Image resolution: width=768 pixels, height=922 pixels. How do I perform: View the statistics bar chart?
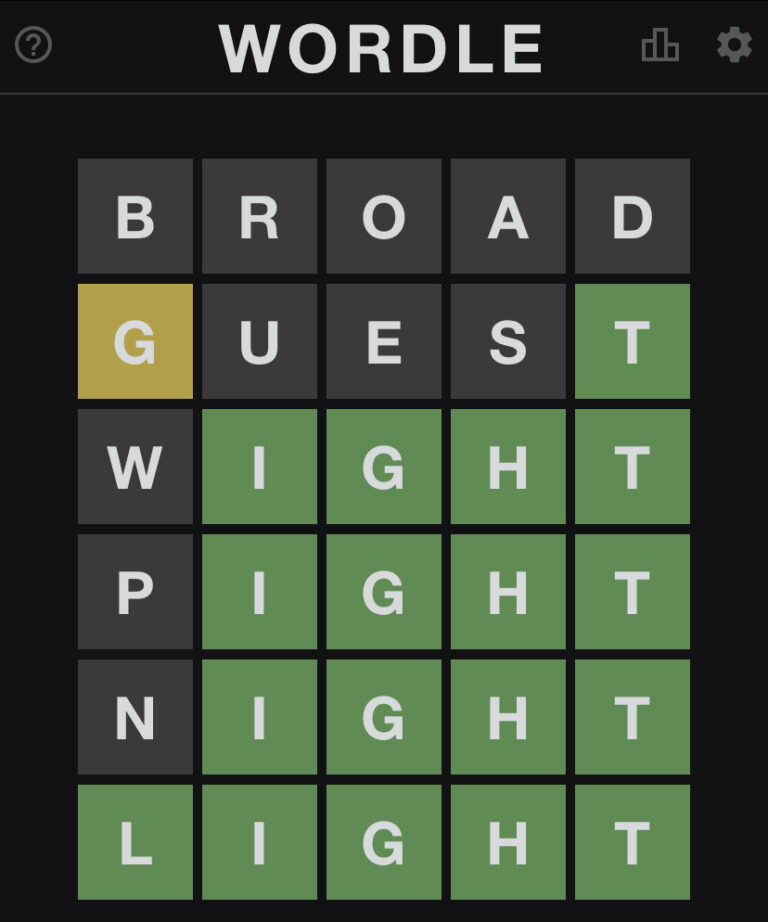tap(660, 45)
